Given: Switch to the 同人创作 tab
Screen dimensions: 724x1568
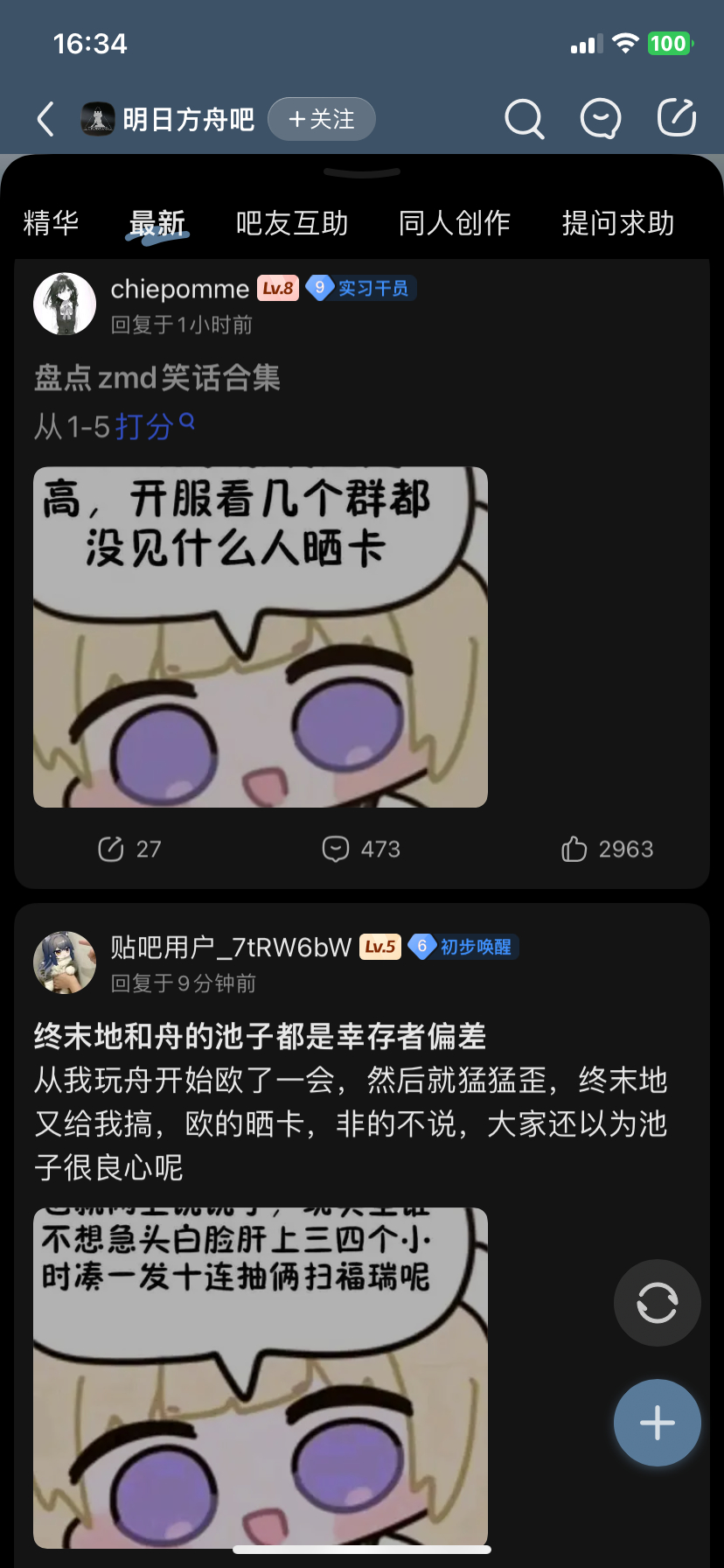Looking at the screenshot, I should click(454, 223).
